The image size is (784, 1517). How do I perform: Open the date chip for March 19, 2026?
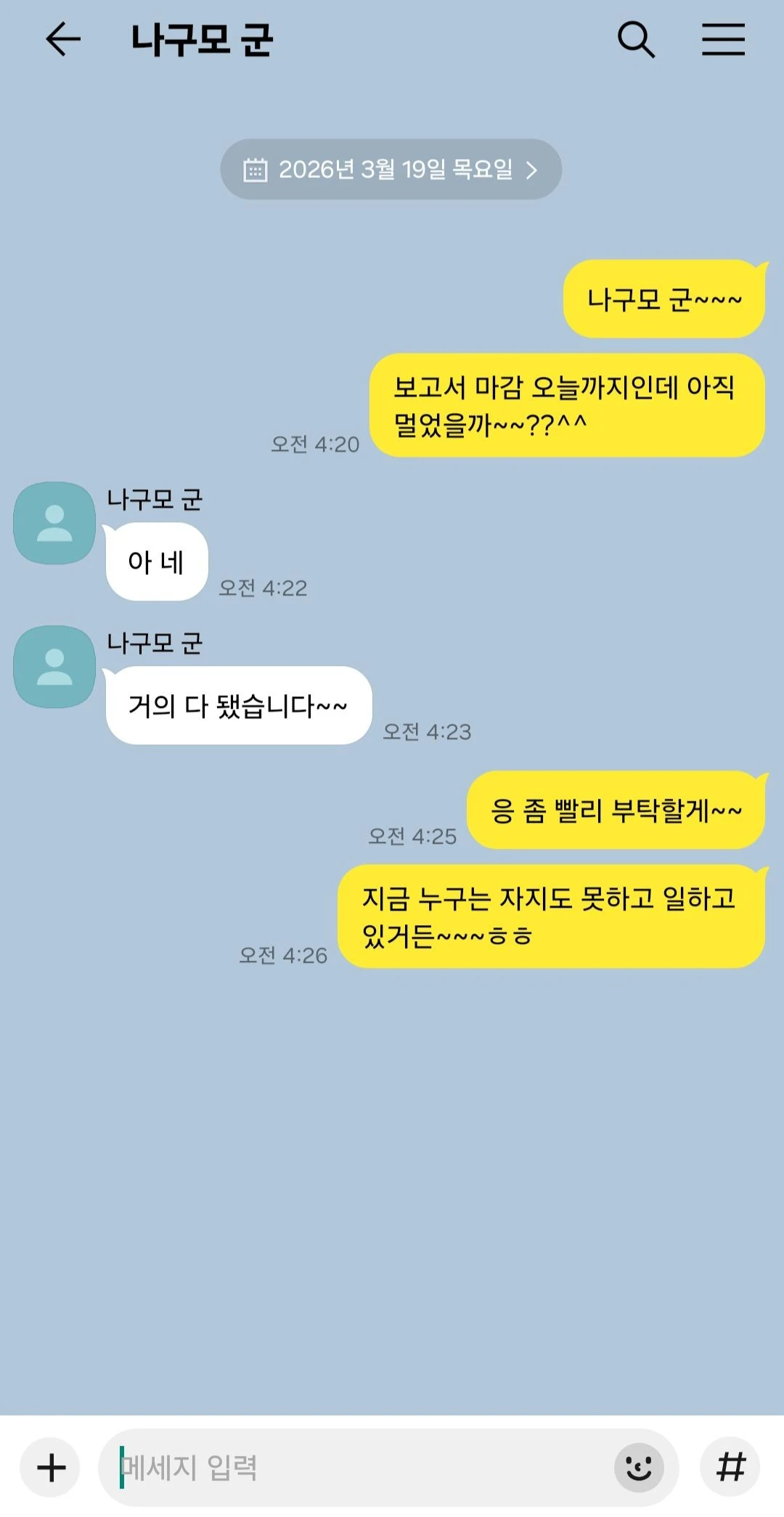pos(391,170)
